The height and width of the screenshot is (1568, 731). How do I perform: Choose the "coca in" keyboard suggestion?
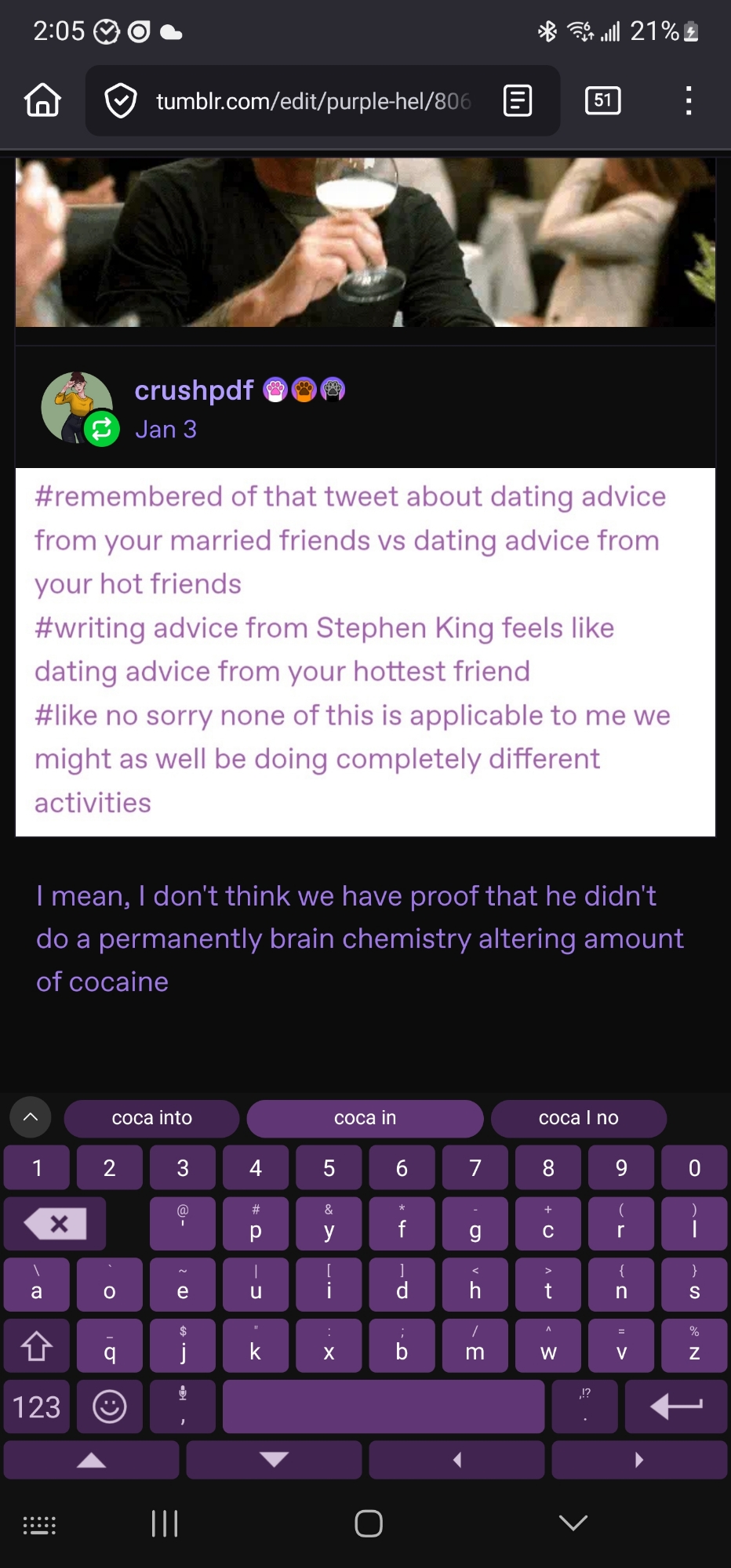pos(365,1118)
